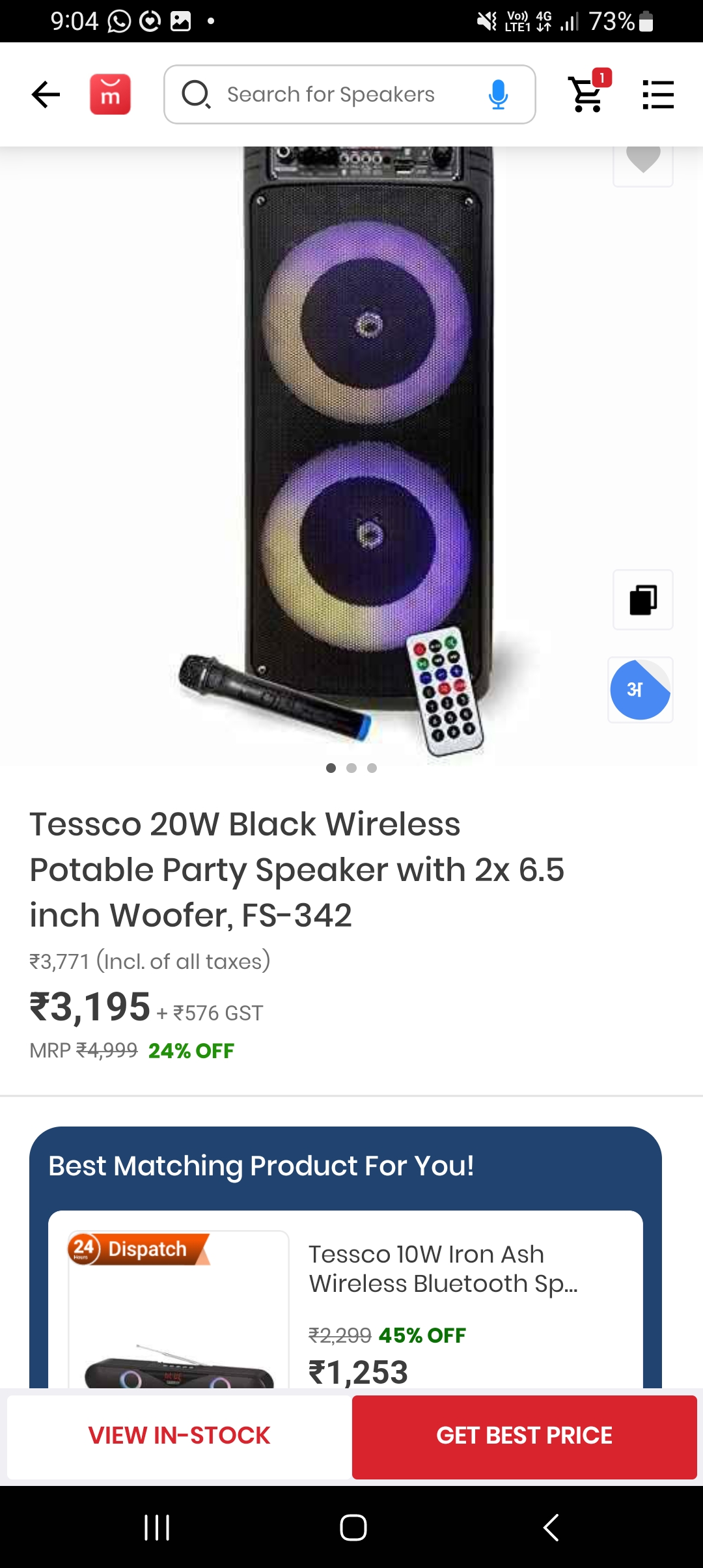Open the list menu icon

tap(657, 95)
